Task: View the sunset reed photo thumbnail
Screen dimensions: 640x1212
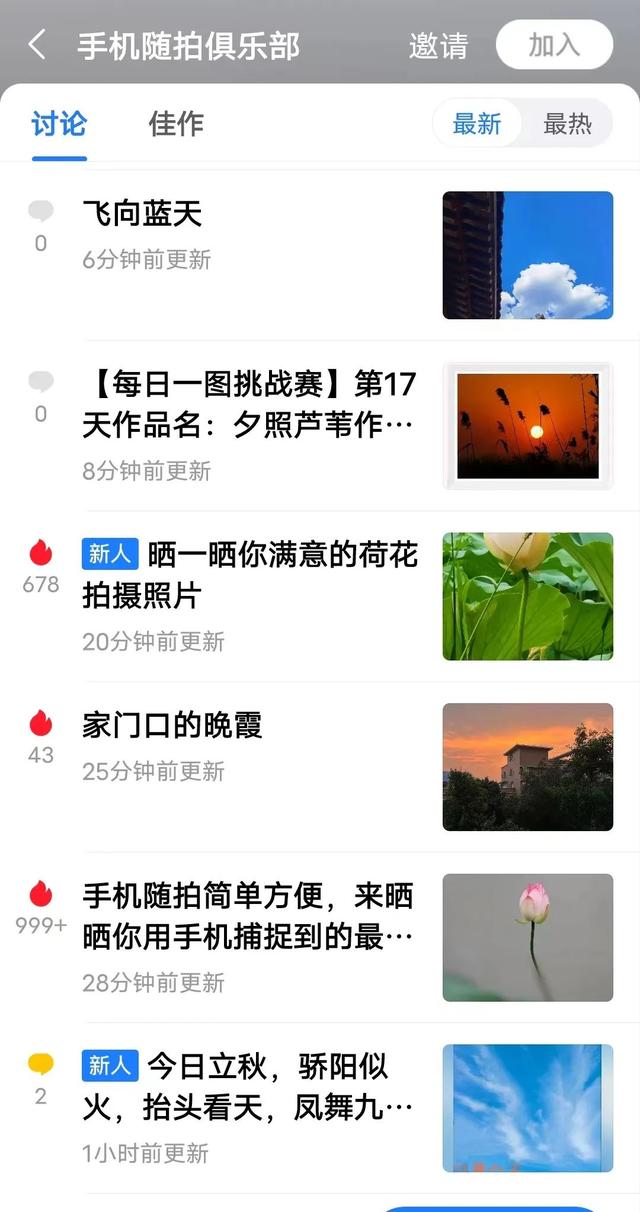Action: pos(528,426)
